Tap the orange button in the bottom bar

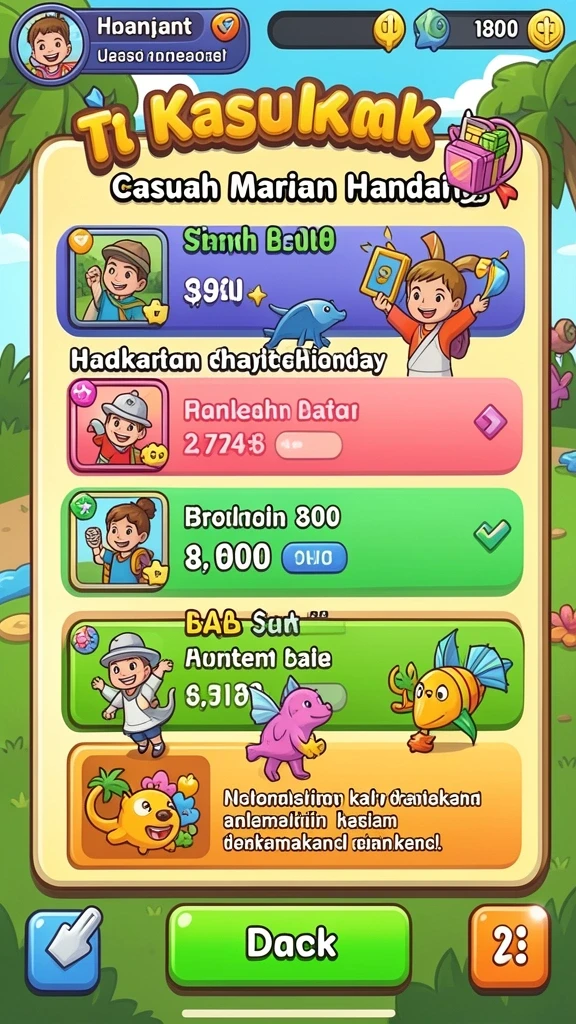point(509,946)
